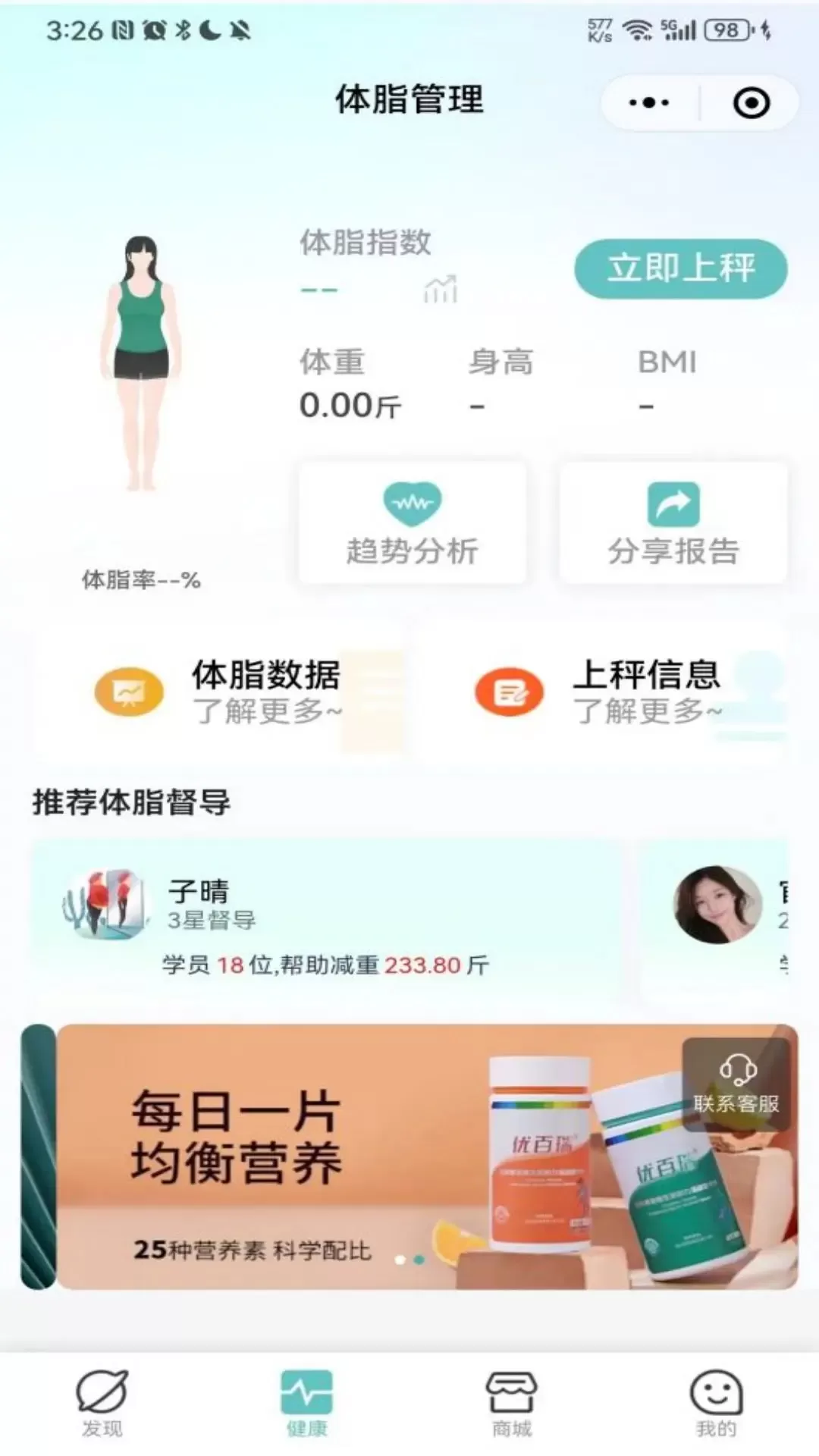
Task: Switch to the 发现 tab
Action: pos(102,1403)
